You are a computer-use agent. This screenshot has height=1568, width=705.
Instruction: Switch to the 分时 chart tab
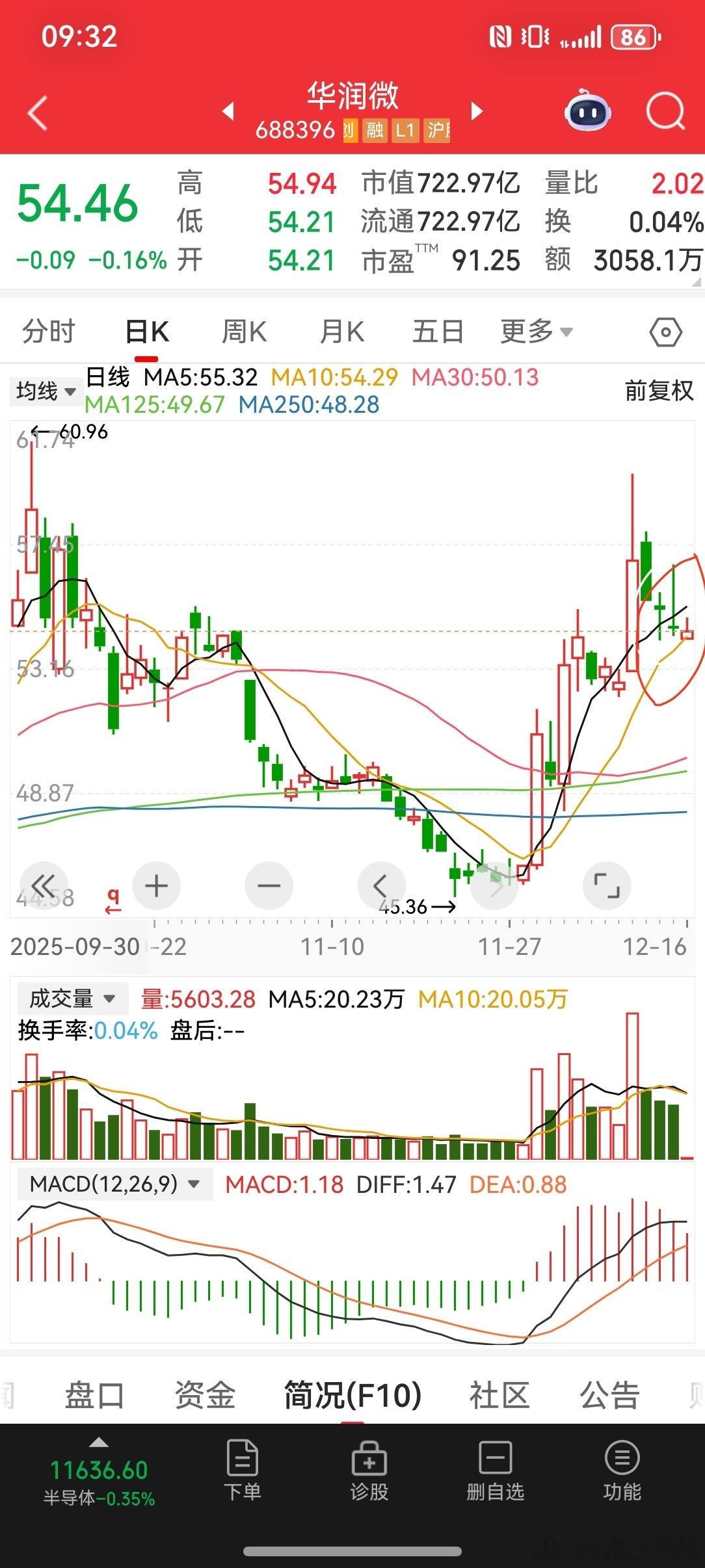tap(49, 332)
